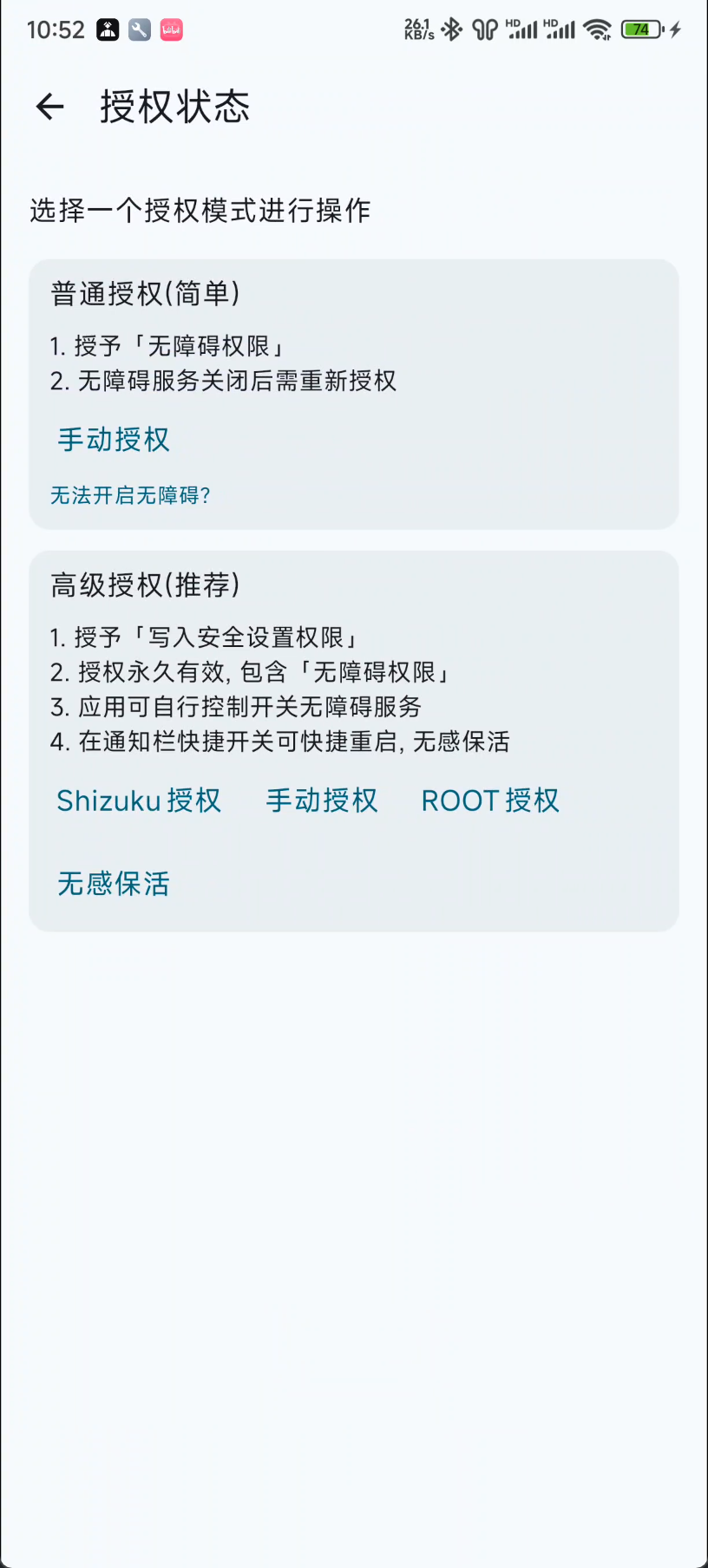Open 无感保活 option
708x1568 pixels.
point(114,884)
